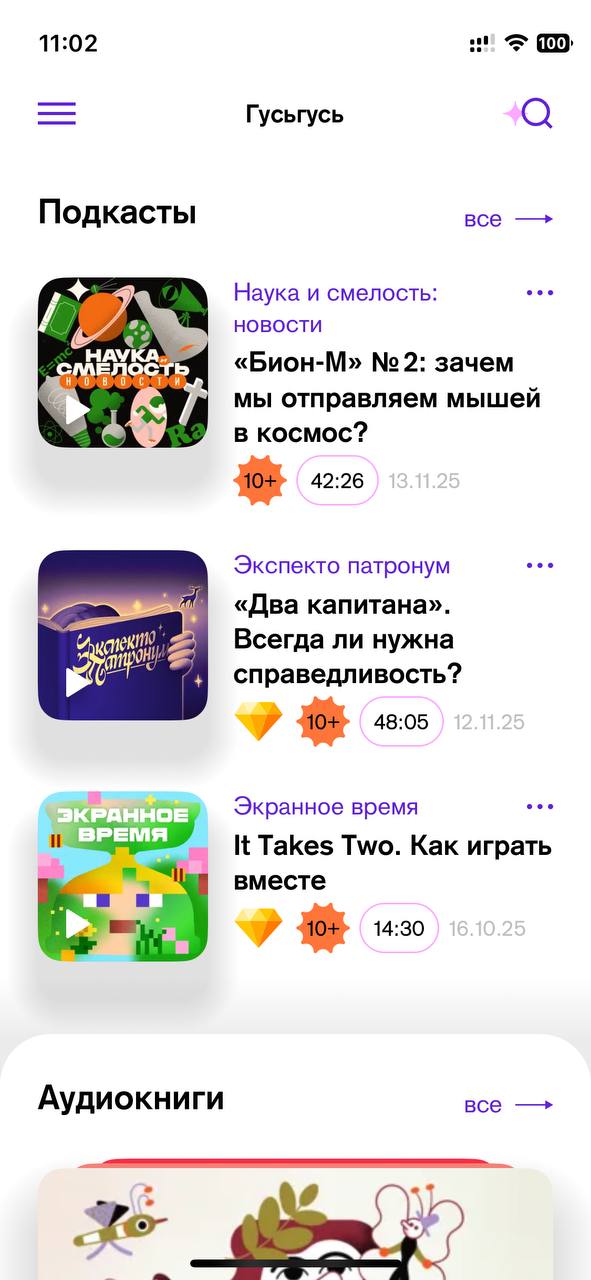This screenshot has width=591, height=1280.
Task: Play the "Наука и смелость" podcast cover
Action: pos(123,362)
